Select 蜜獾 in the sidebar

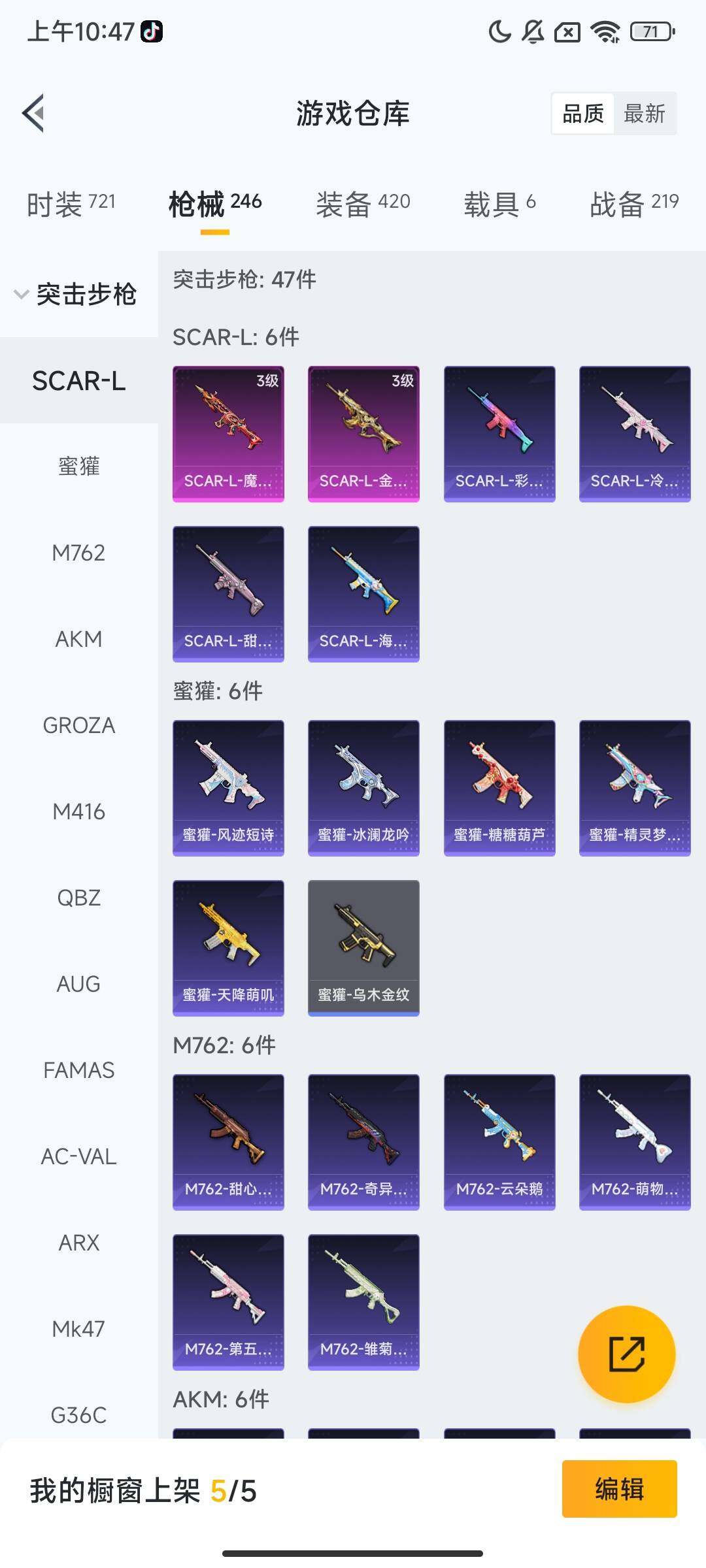pyautogui.click(x=78, y=466)
